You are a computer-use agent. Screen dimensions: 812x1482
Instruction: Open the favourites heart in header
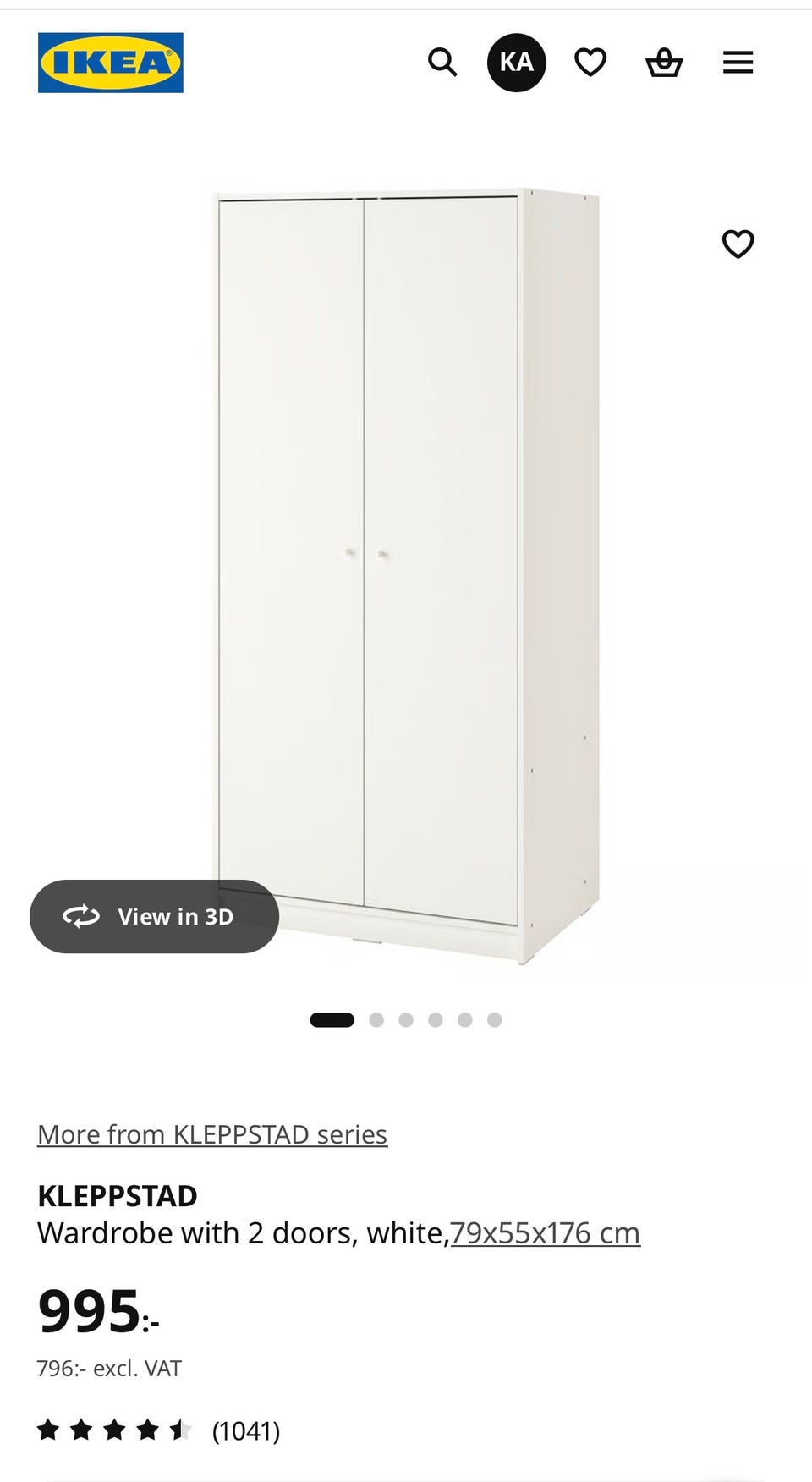pyautogui.click(x=590, y=62)
